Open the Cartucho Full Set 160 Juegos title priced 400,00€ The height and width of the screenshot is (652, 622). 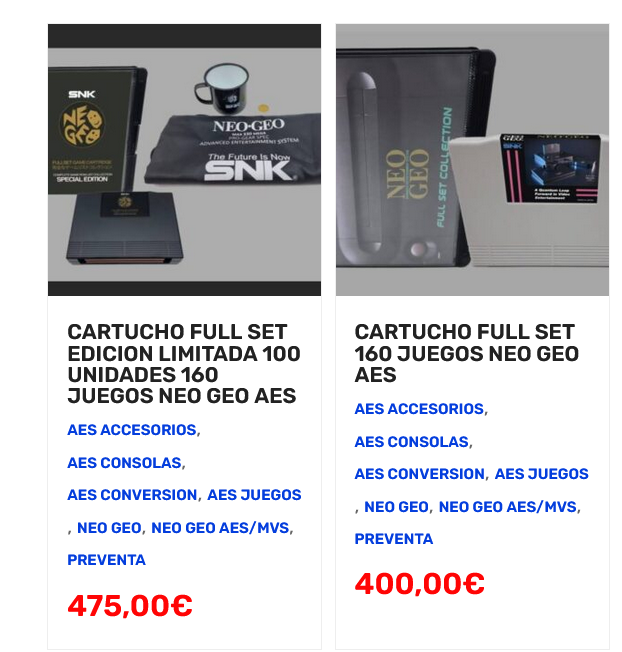pos(466,353)
